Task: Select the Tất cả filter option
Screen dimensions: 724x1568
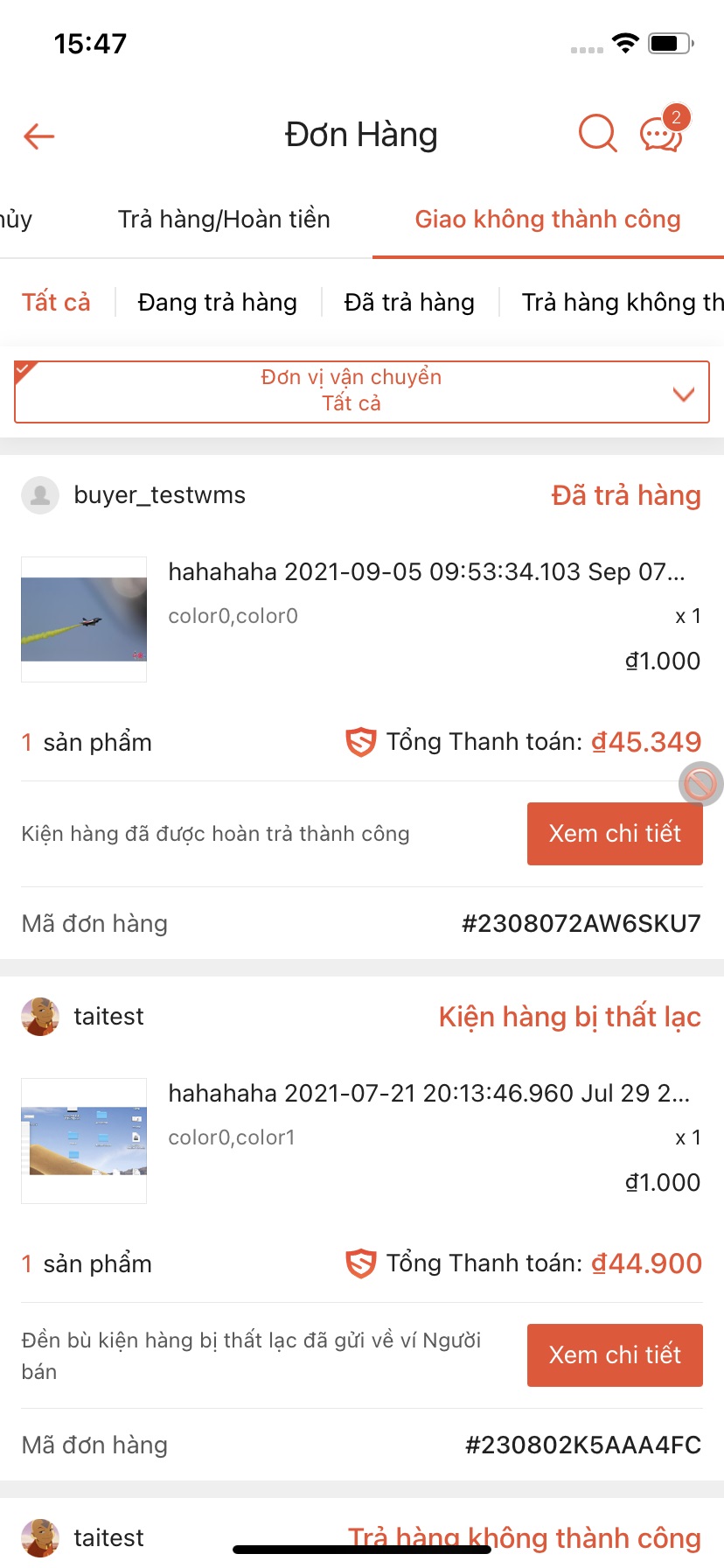Action: (x=56, y=301)
